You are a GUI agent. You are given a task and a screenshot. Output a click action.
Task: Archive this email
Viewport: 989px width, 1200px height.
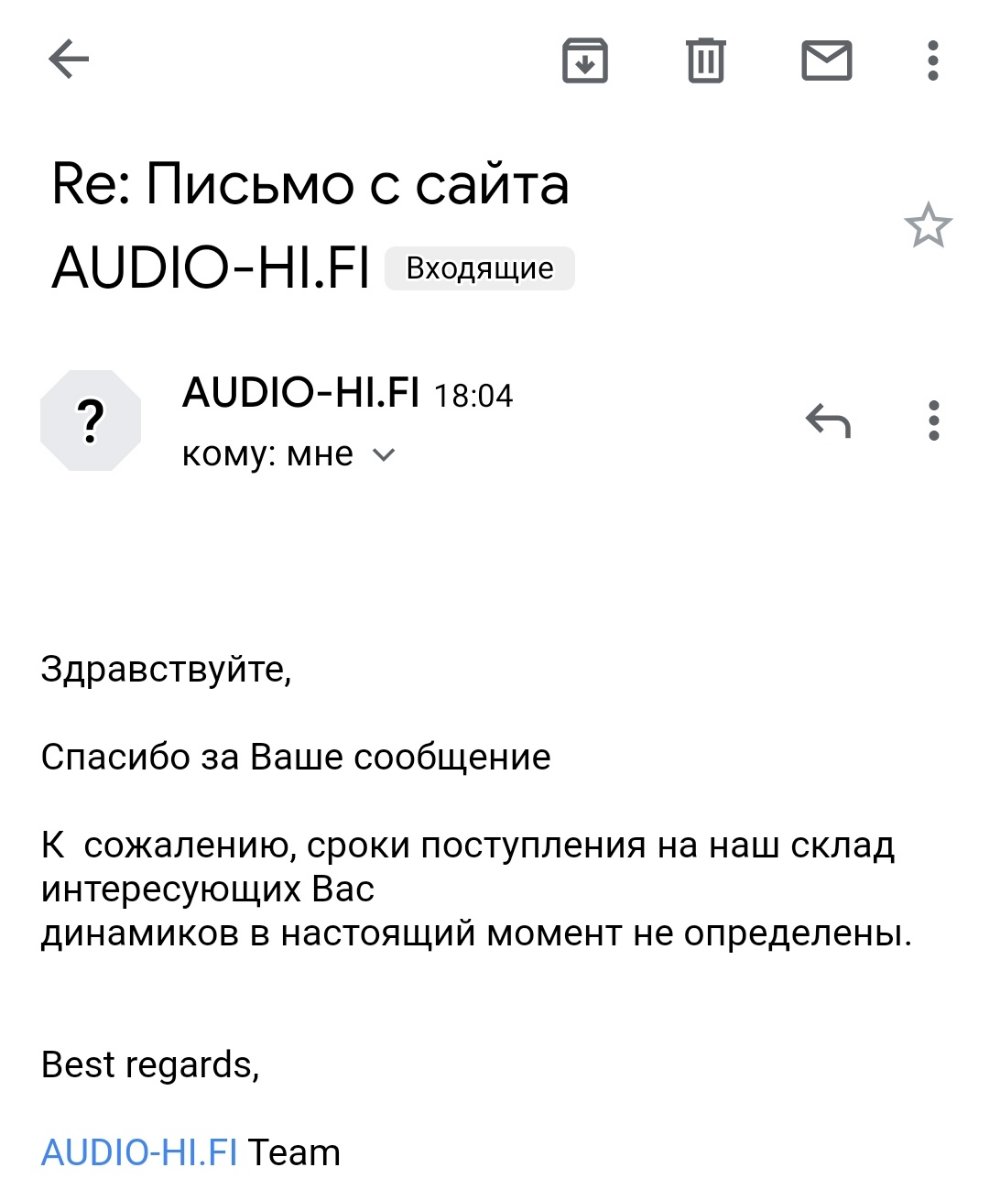click(x=584, y=61)
